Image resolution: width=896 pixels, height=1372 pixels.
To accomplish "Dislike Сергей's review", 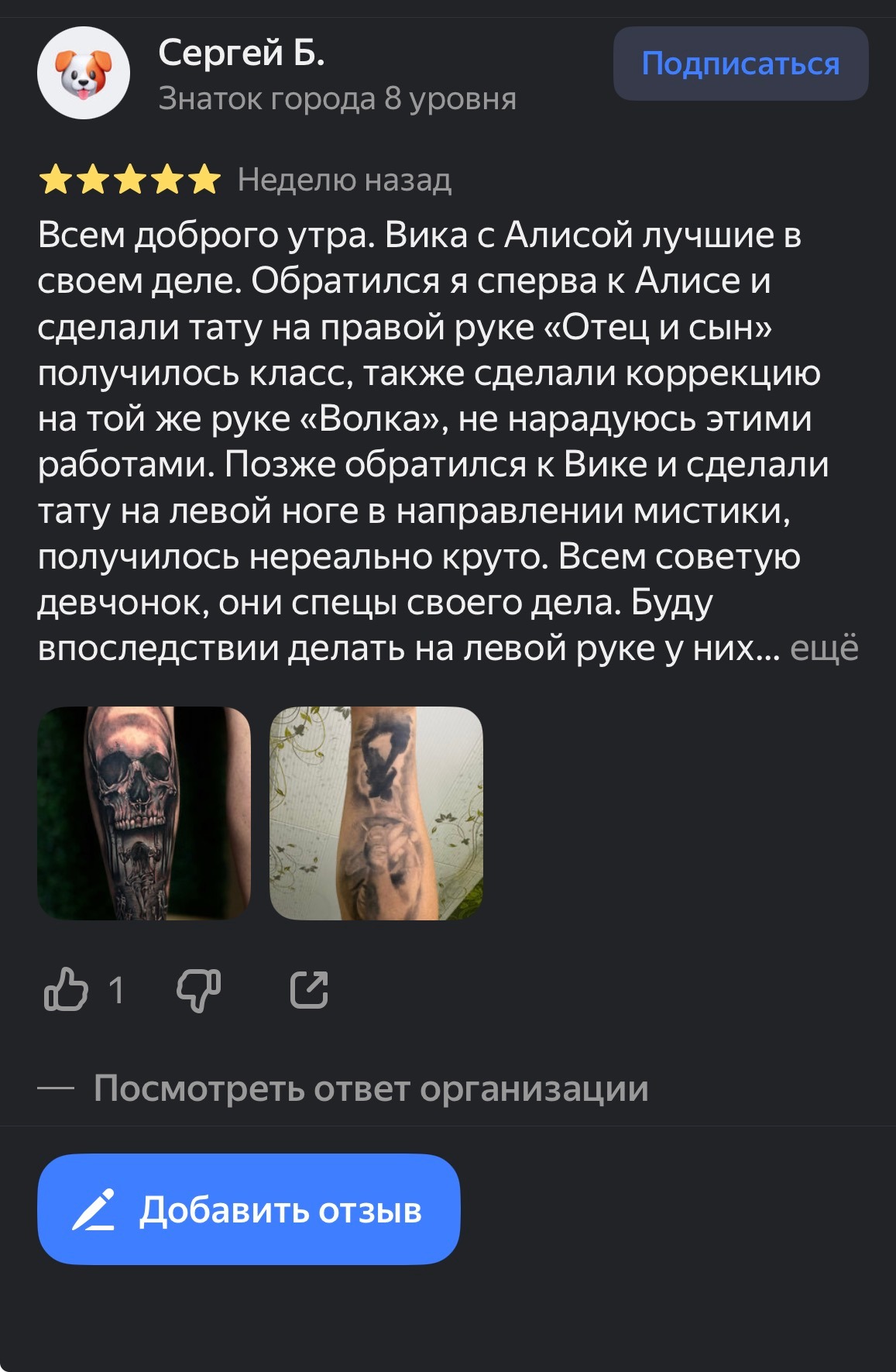I will point(199,989).
